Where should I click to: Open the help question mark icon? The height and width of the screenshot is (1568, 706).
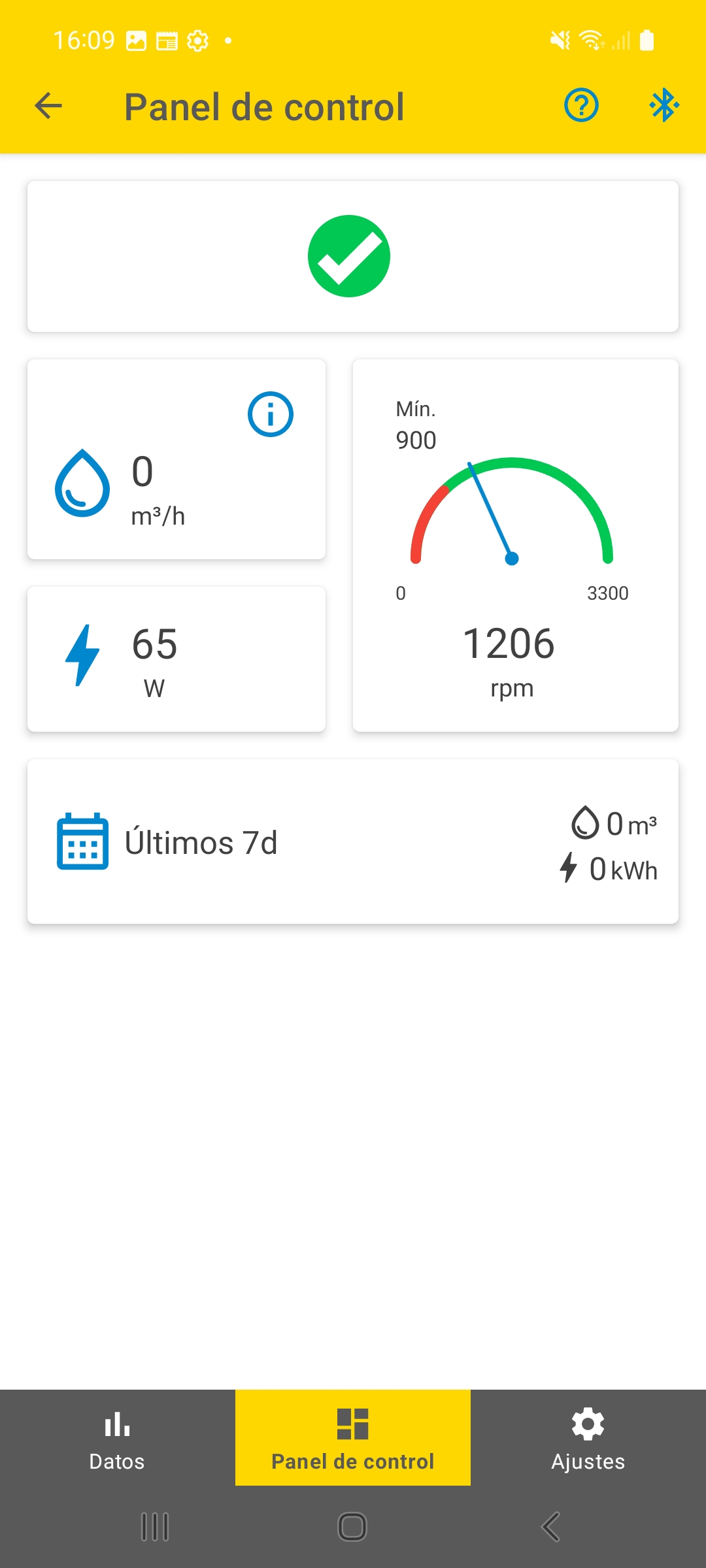click(581, 105)
